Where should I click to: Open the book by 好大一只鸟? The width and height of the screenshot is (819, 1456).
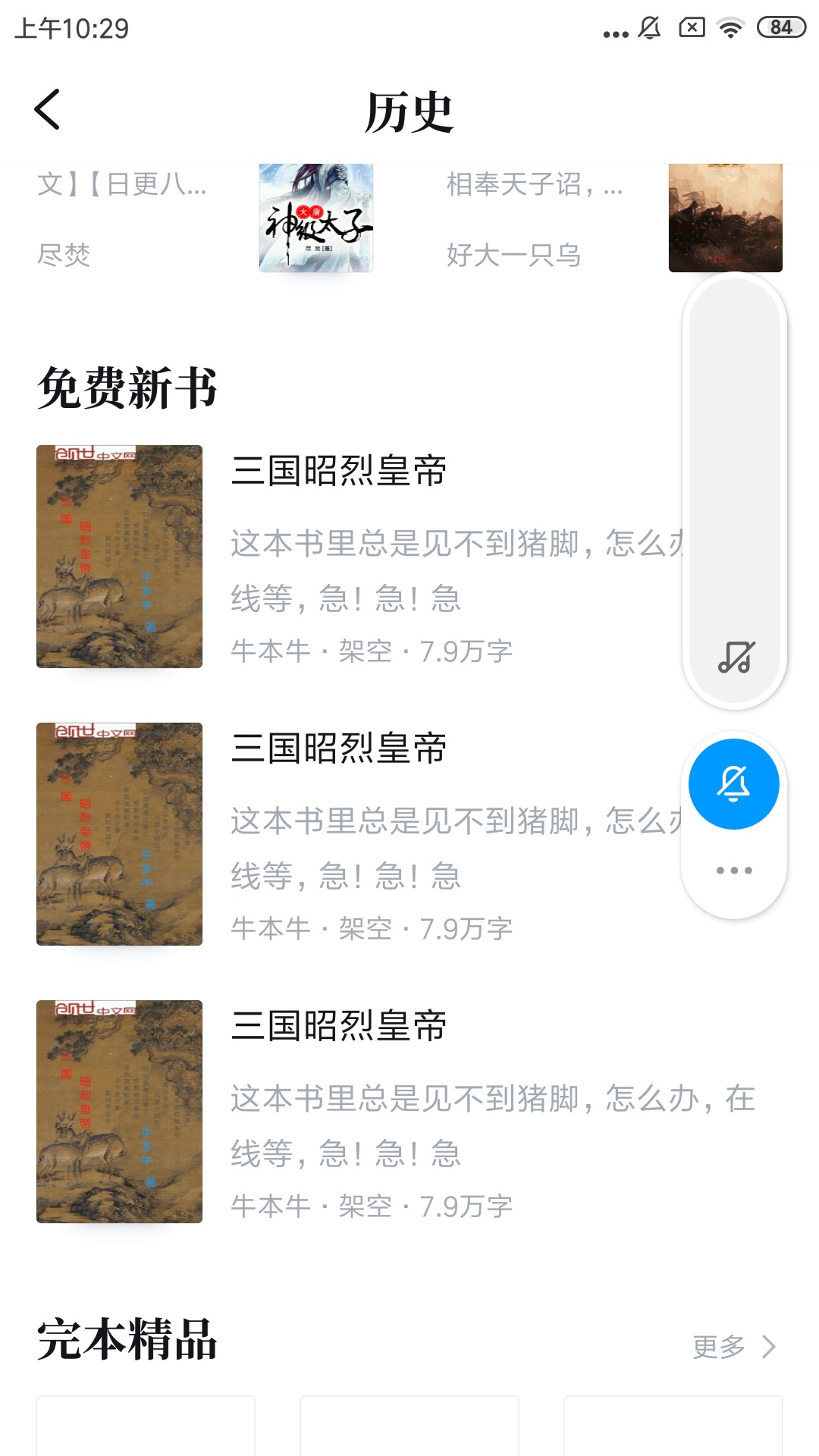tap(724, 218)
